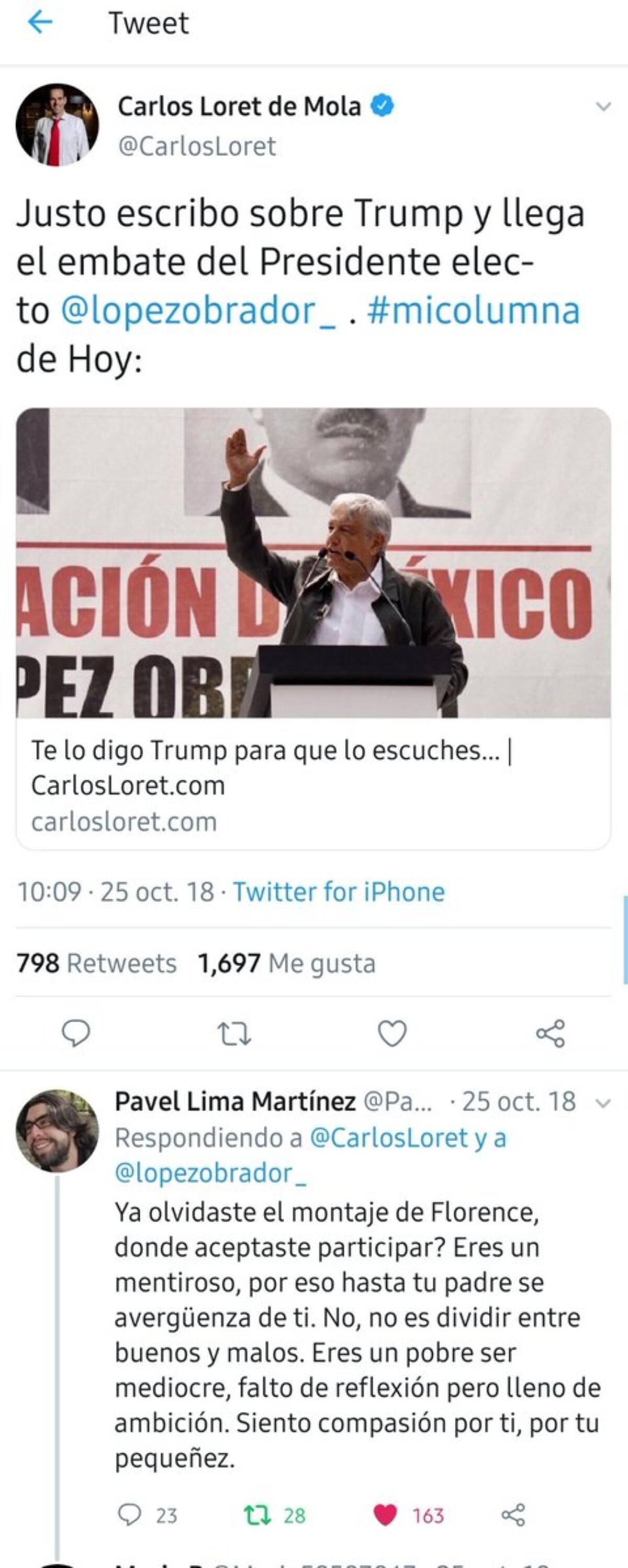
Task: Open Pavel Lima Martínez's avatar
Action: coord(57,1131)
